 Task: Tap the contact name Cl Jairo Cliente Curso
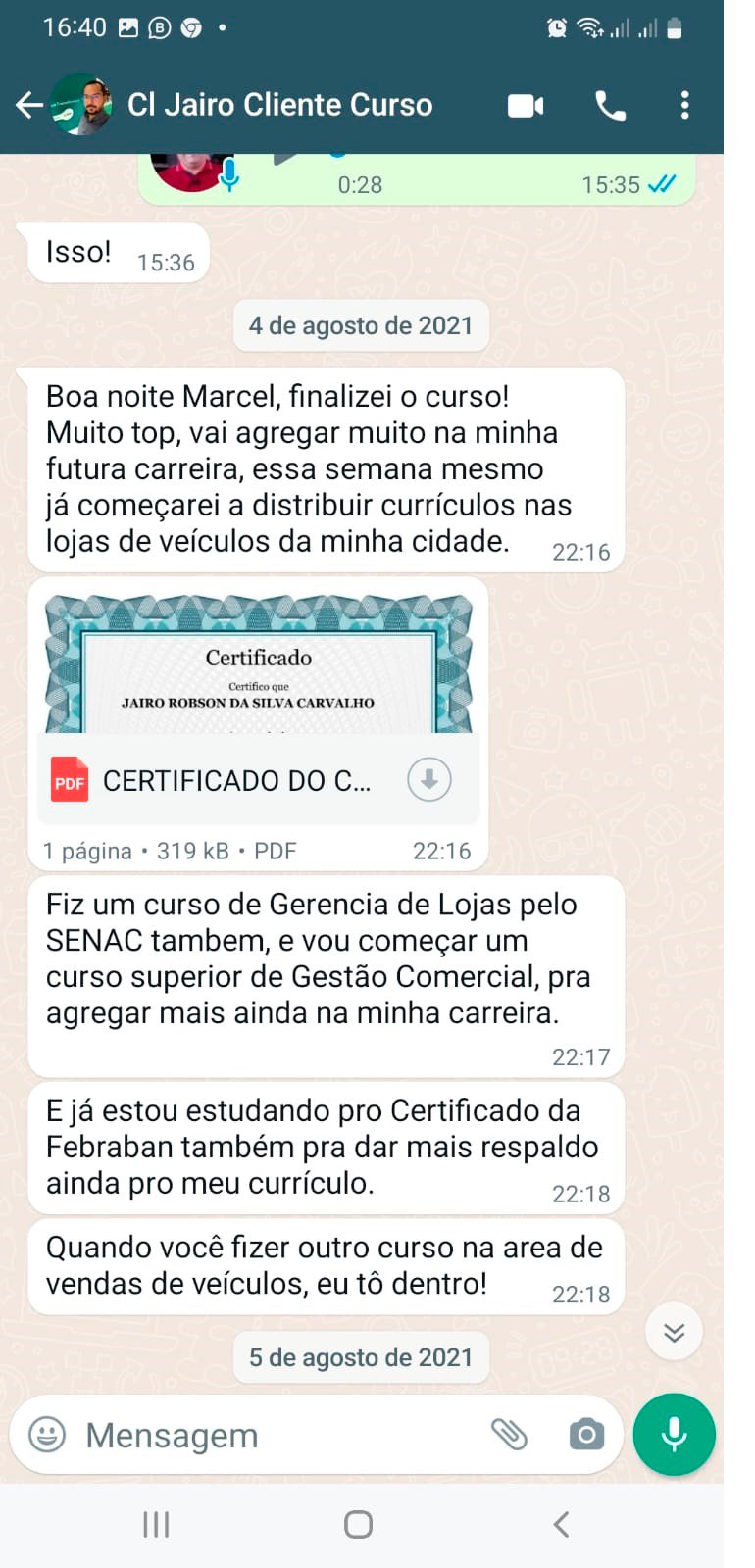pos(278,104)
